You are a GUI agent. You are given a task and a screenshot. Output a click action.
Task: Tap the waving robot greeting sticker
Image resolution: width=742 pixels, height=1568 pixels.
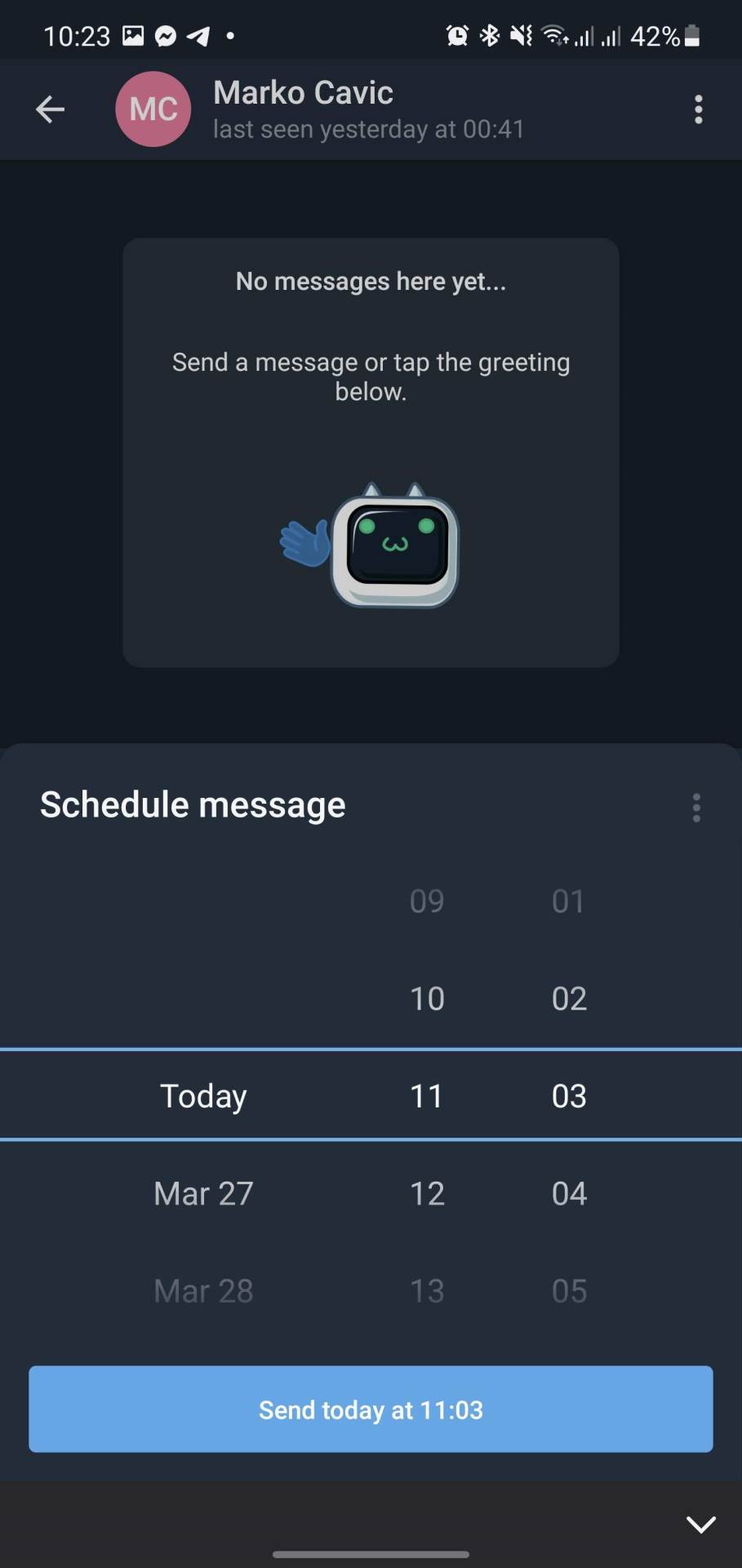pos(371,546)
